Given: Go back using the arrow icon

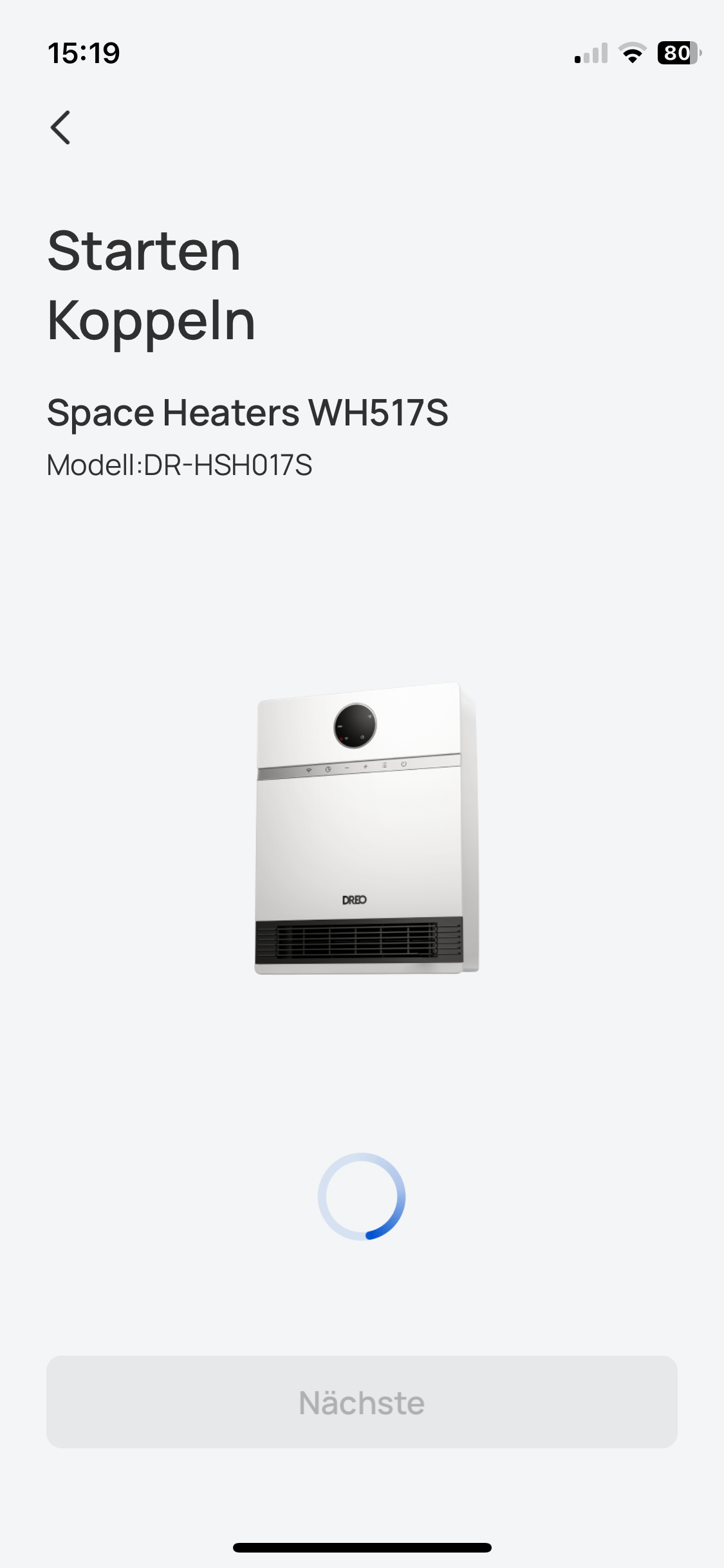Looking at the screenshot, I should (x=60, y=127).
